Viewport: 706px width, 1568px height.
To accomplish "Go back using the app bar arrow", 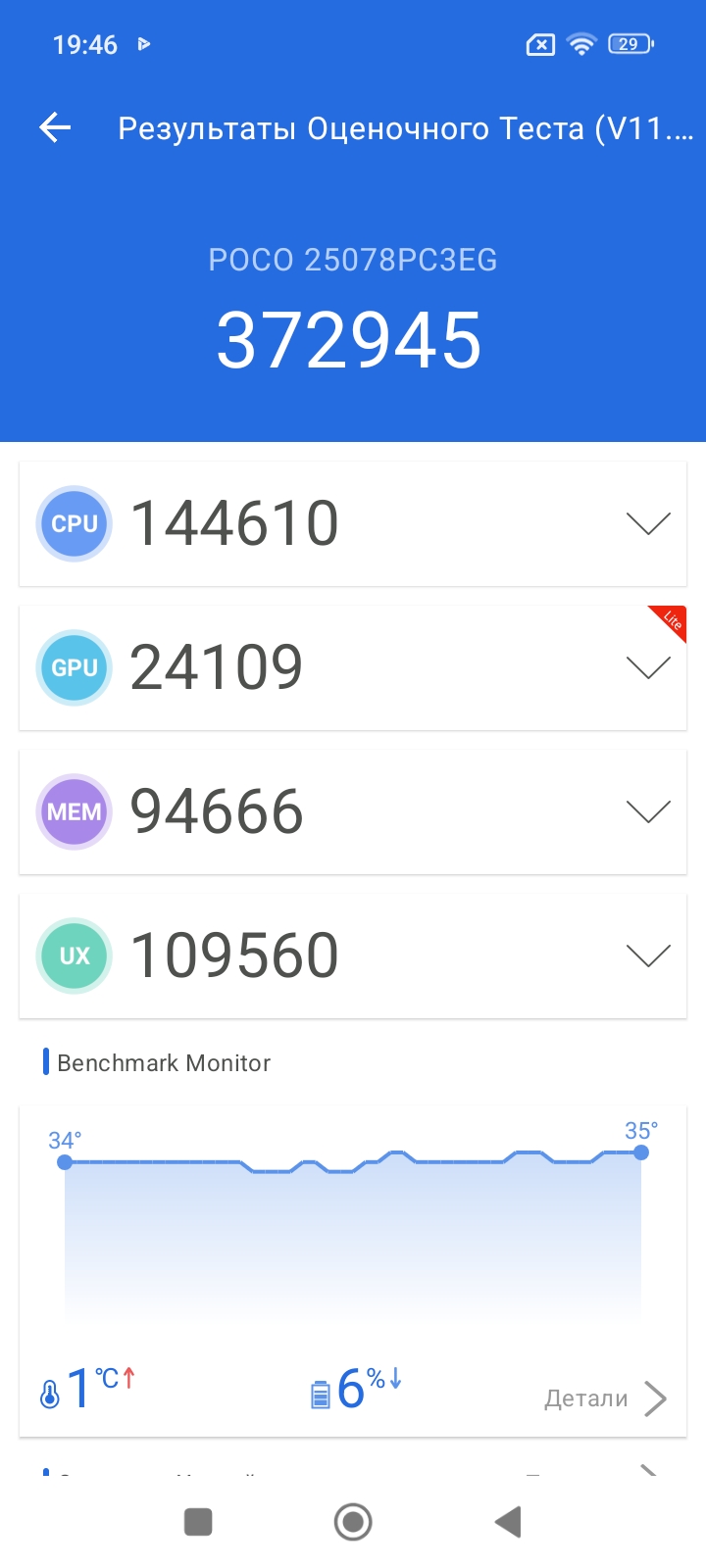I will pos(56,127).
